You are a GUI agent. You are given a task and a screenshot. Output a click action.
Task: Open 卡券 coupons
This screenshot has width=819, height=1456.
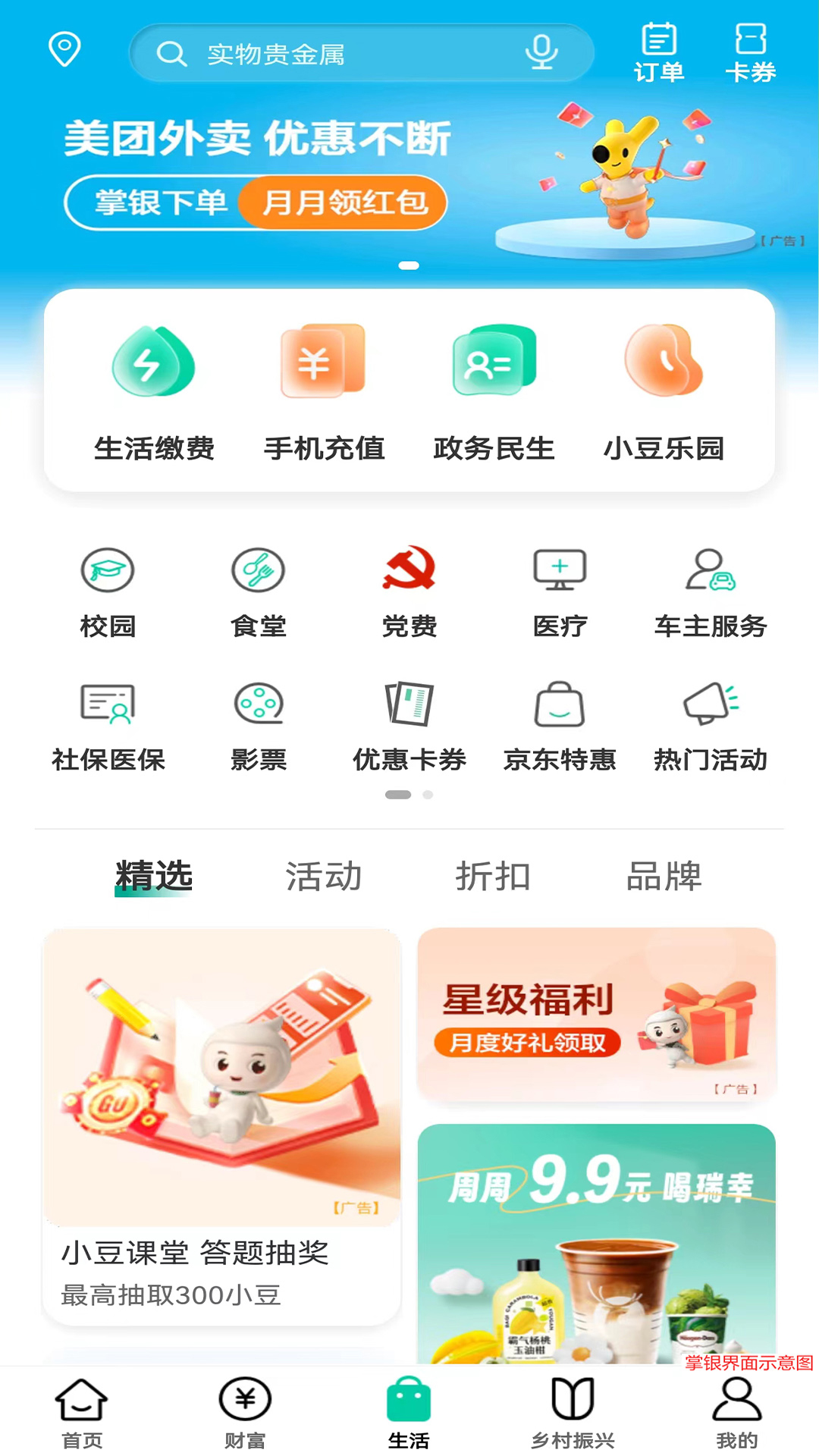(750, 52)
